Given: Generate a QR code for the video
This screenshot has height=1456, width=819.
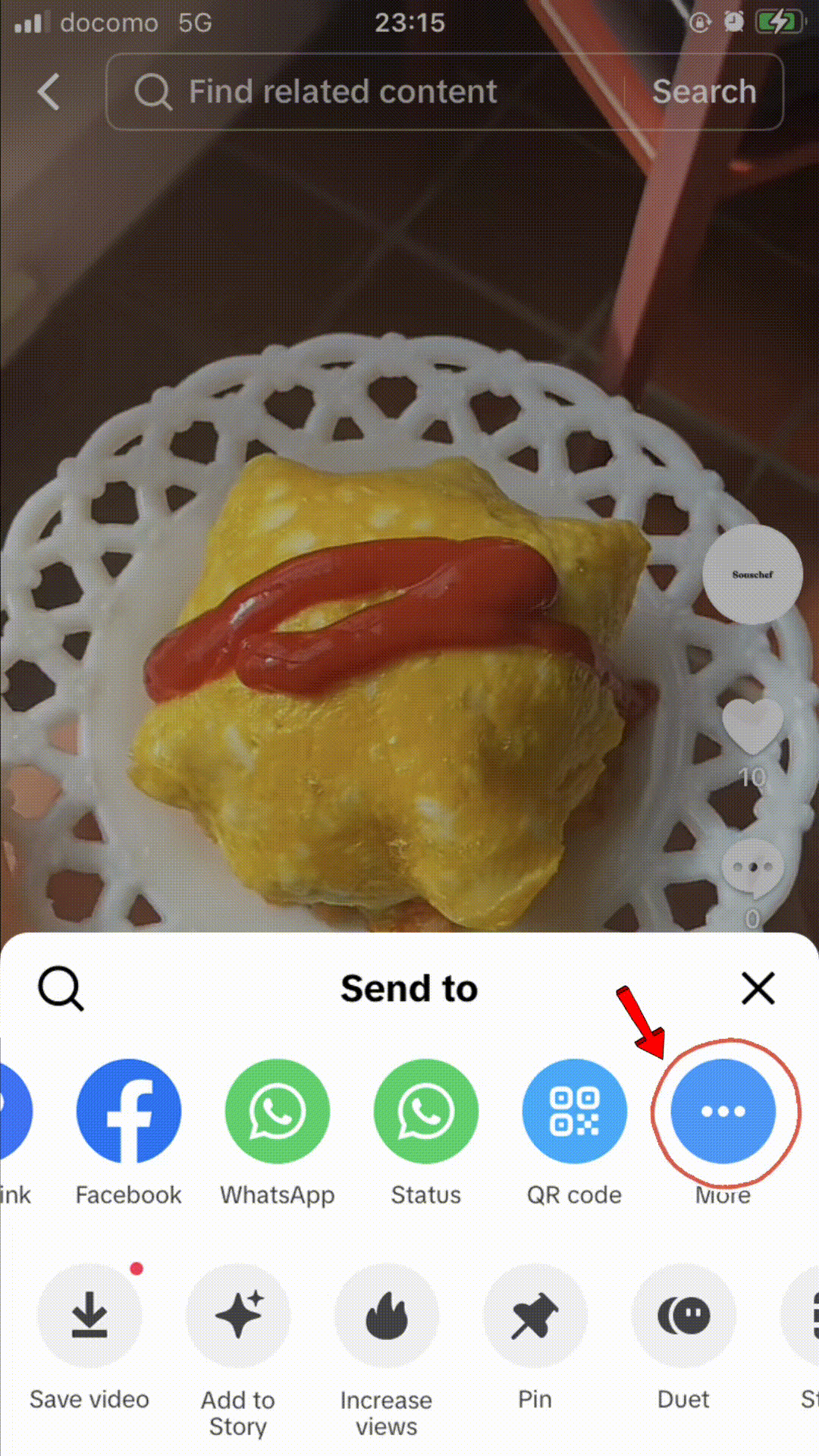Looking at the screenshot, I should coord(575,1111).
